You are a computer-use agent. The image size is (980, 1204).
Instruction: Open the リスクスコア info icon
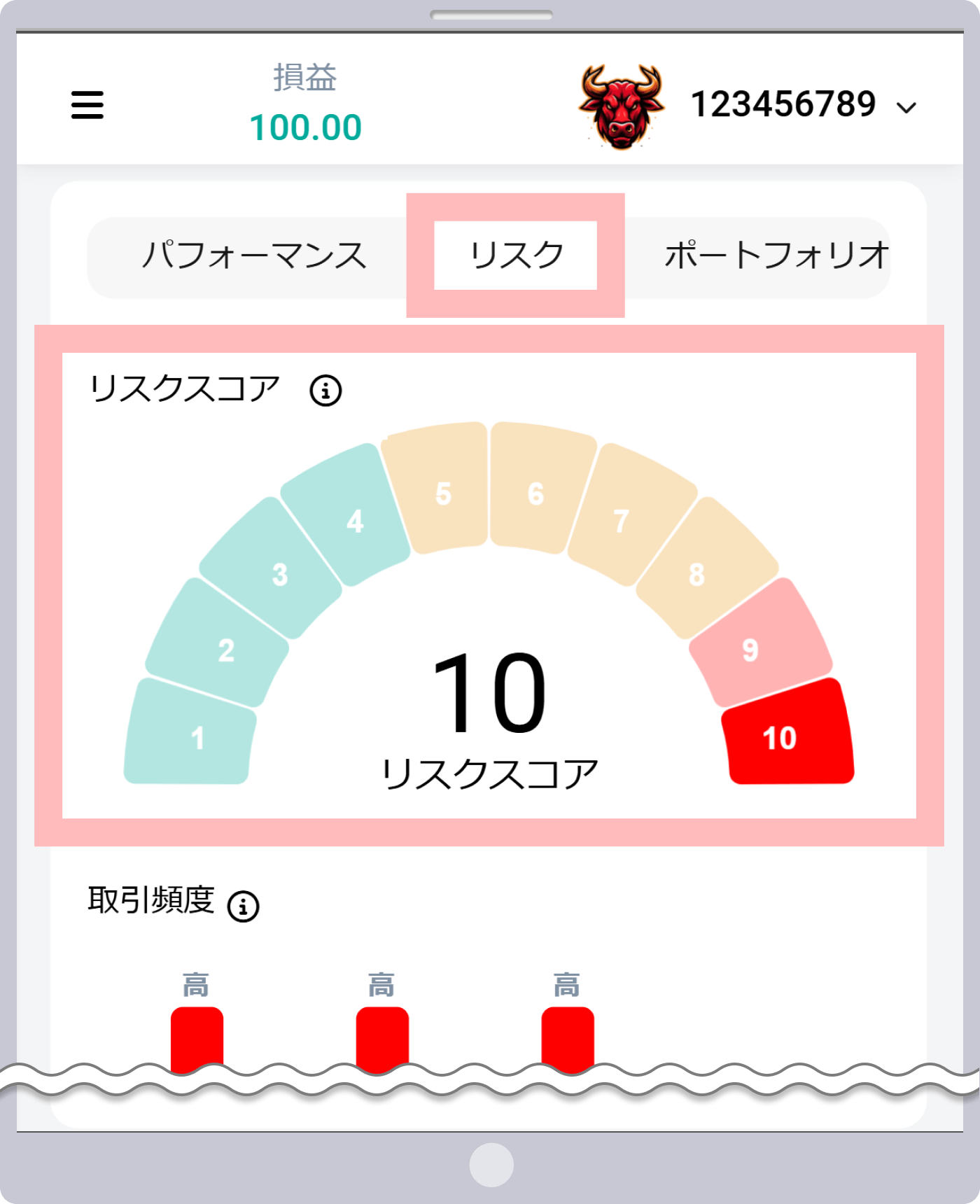tap(325, 391)
